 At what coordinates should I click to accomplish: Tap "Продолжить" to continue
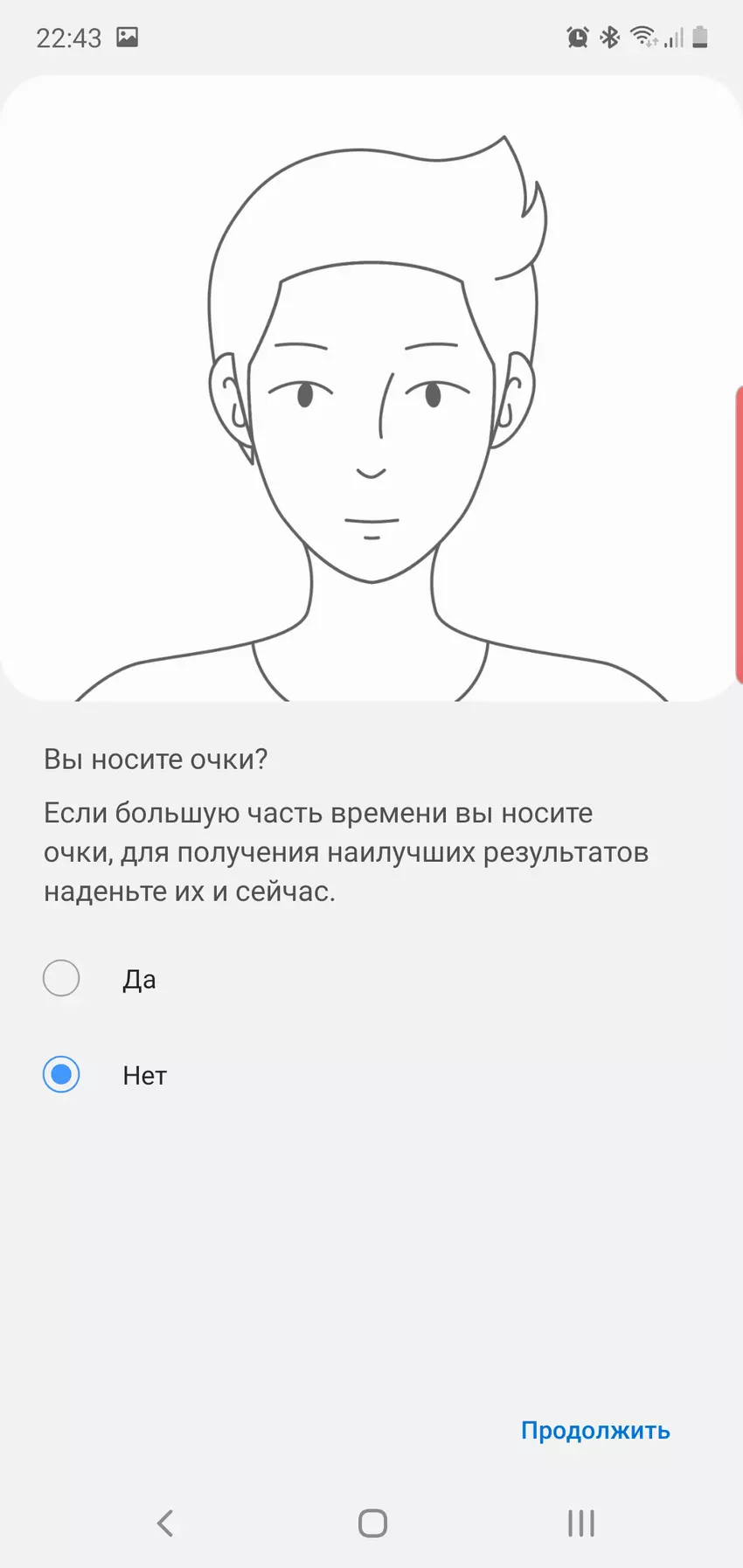tap(594, 1430)
